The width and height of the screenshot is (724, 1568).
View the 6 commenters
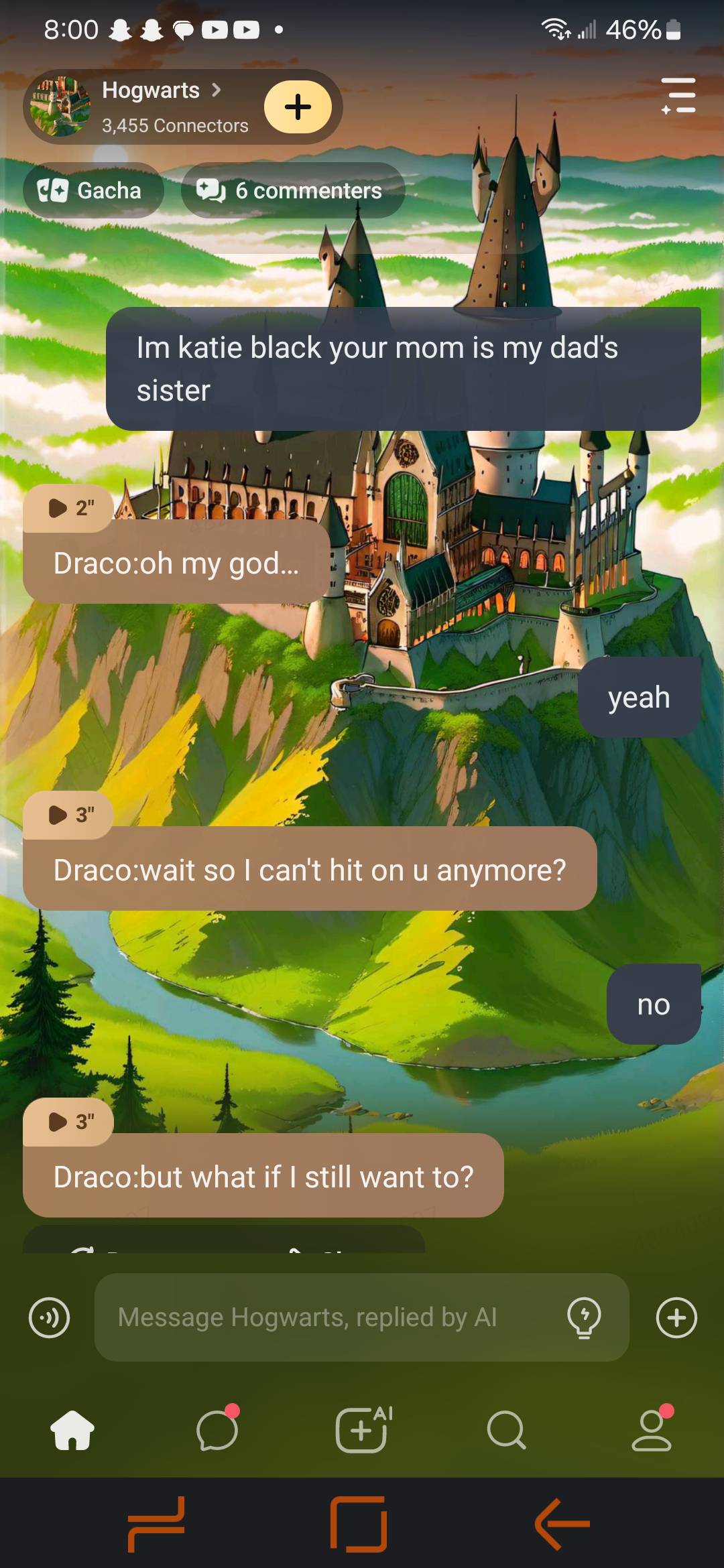pyautogui.click(x=292, y=191)
